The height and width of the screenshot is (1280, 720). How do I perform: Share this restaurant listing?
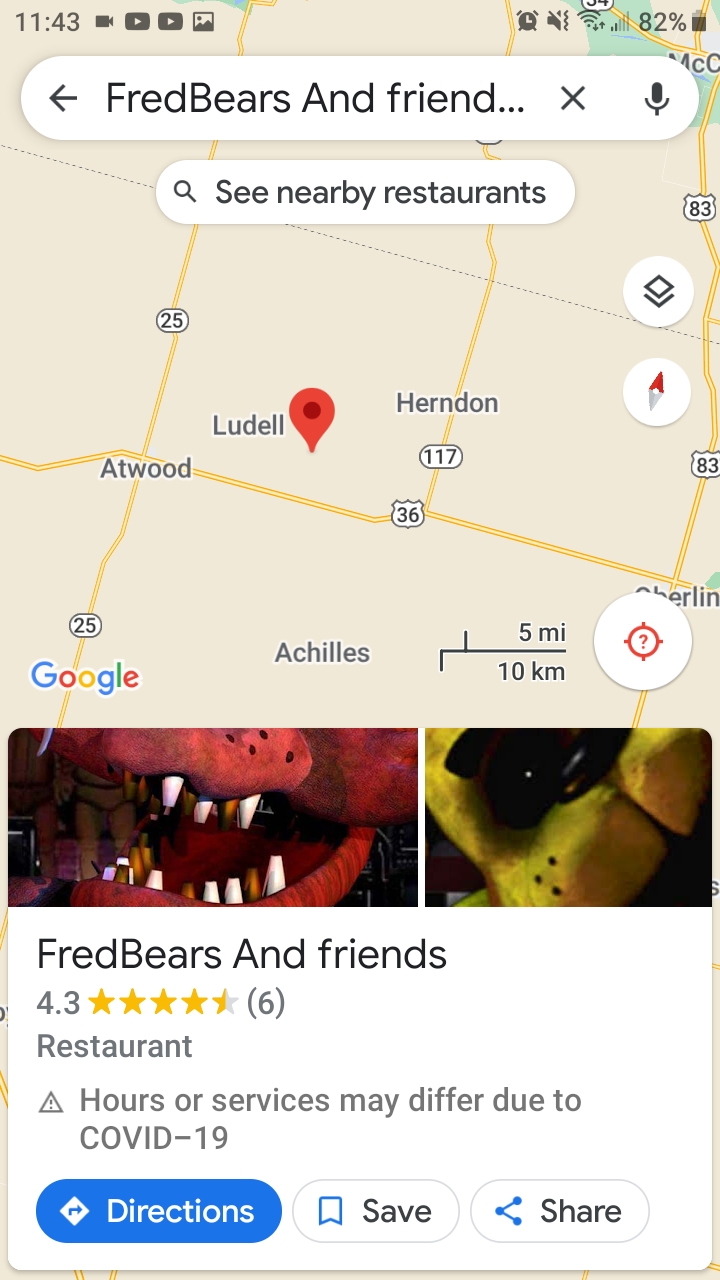[x=560, y=1211]
